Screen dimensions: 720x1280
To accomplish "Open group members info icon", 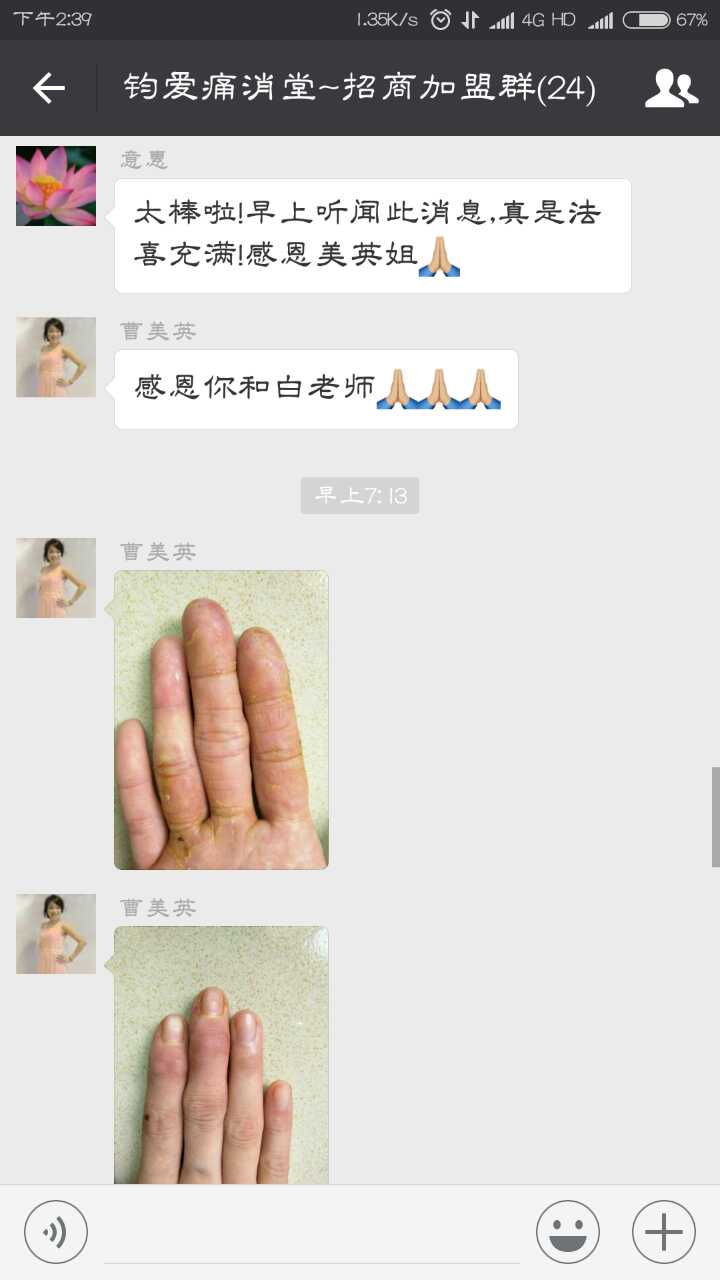I will [671, 89].
